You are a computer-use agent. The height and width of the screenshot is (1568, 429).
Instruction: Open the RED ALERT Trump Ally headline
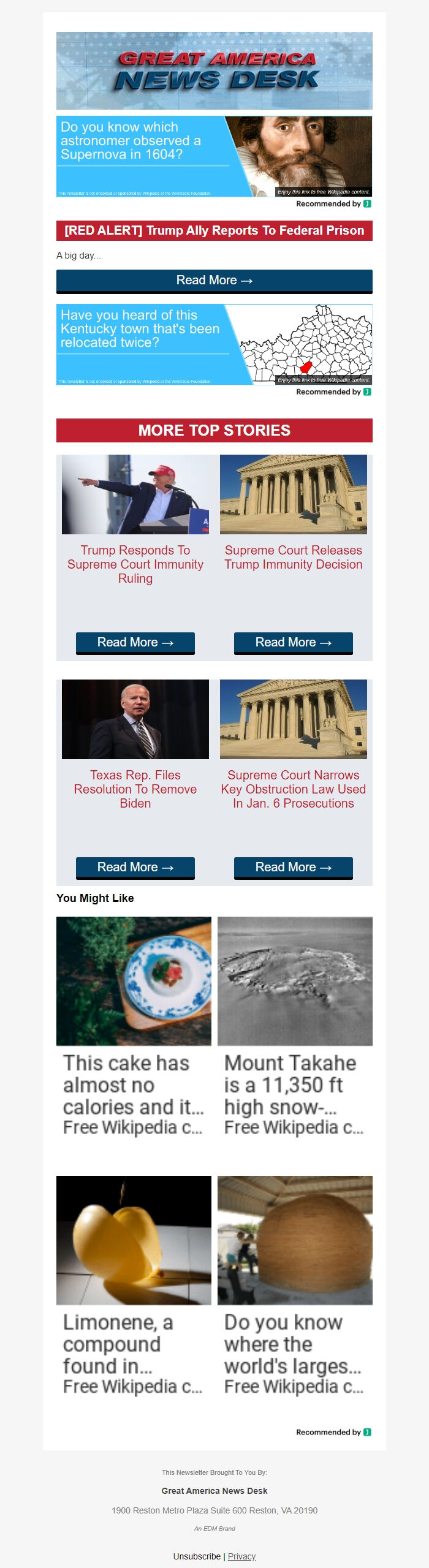point(214,230)
